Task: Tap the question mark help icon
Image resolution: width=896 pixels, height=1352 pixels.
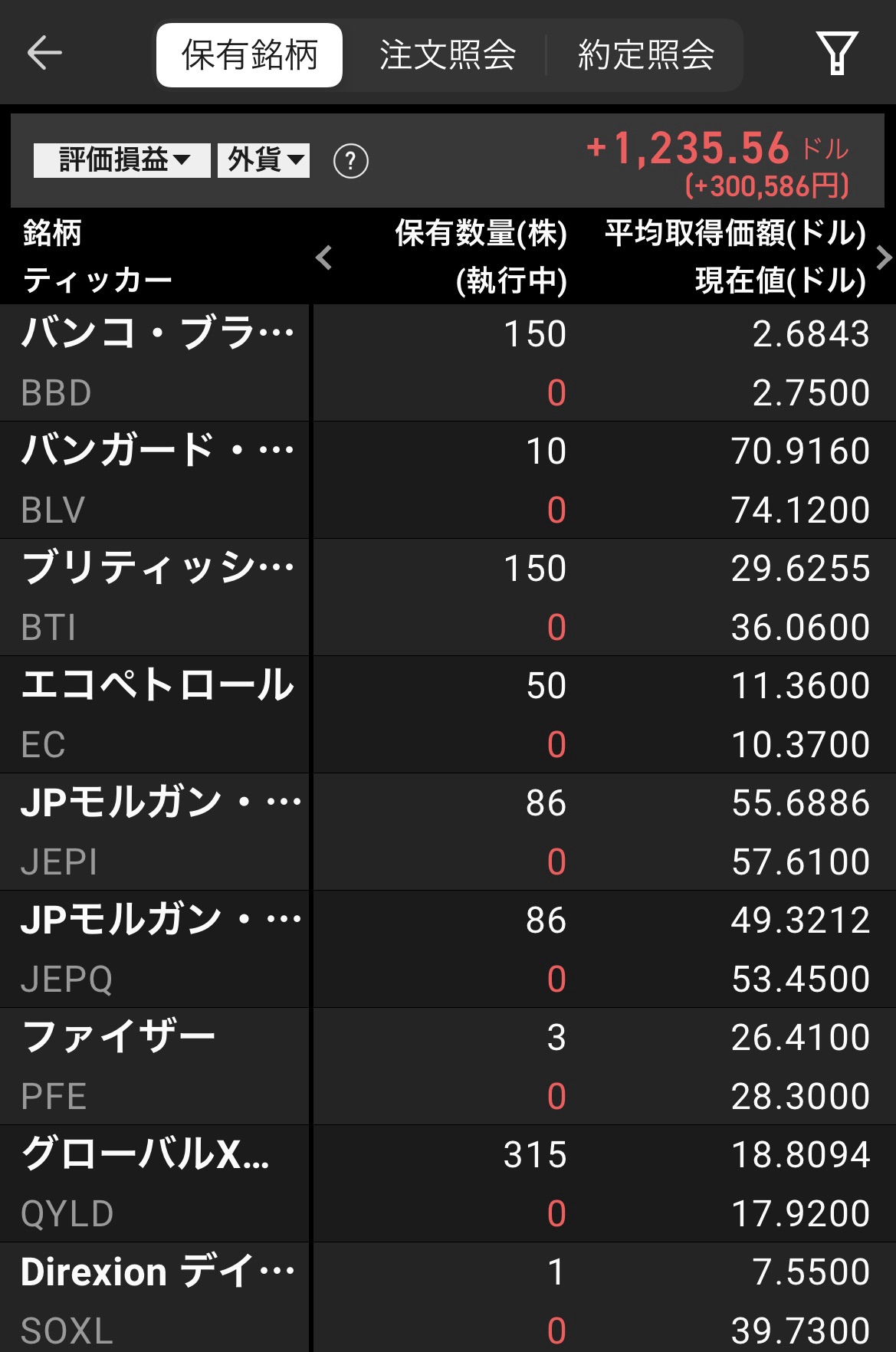Action: (351, 161)
